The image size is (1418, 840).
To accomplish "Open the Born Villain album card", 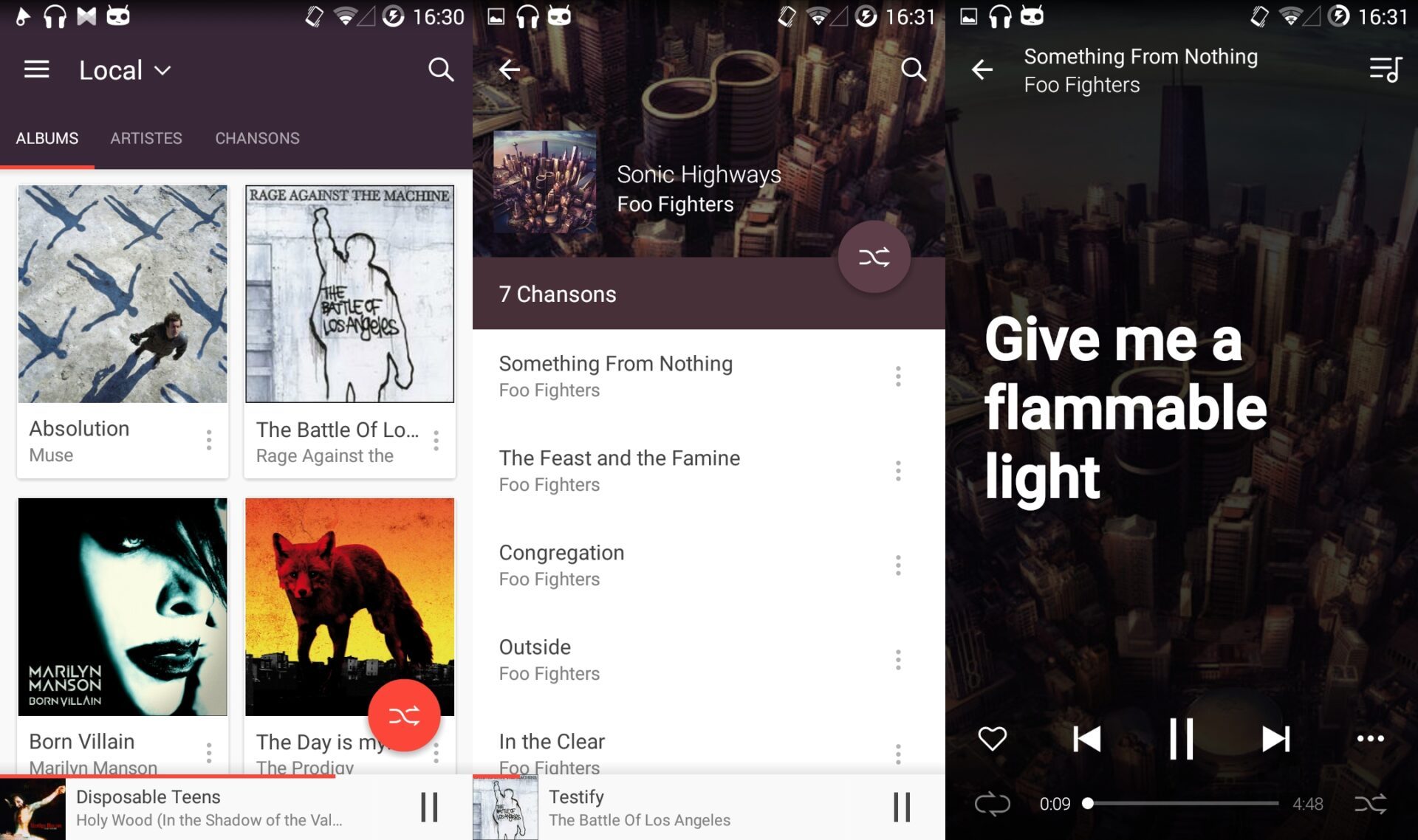I will (x=123, y=607).
